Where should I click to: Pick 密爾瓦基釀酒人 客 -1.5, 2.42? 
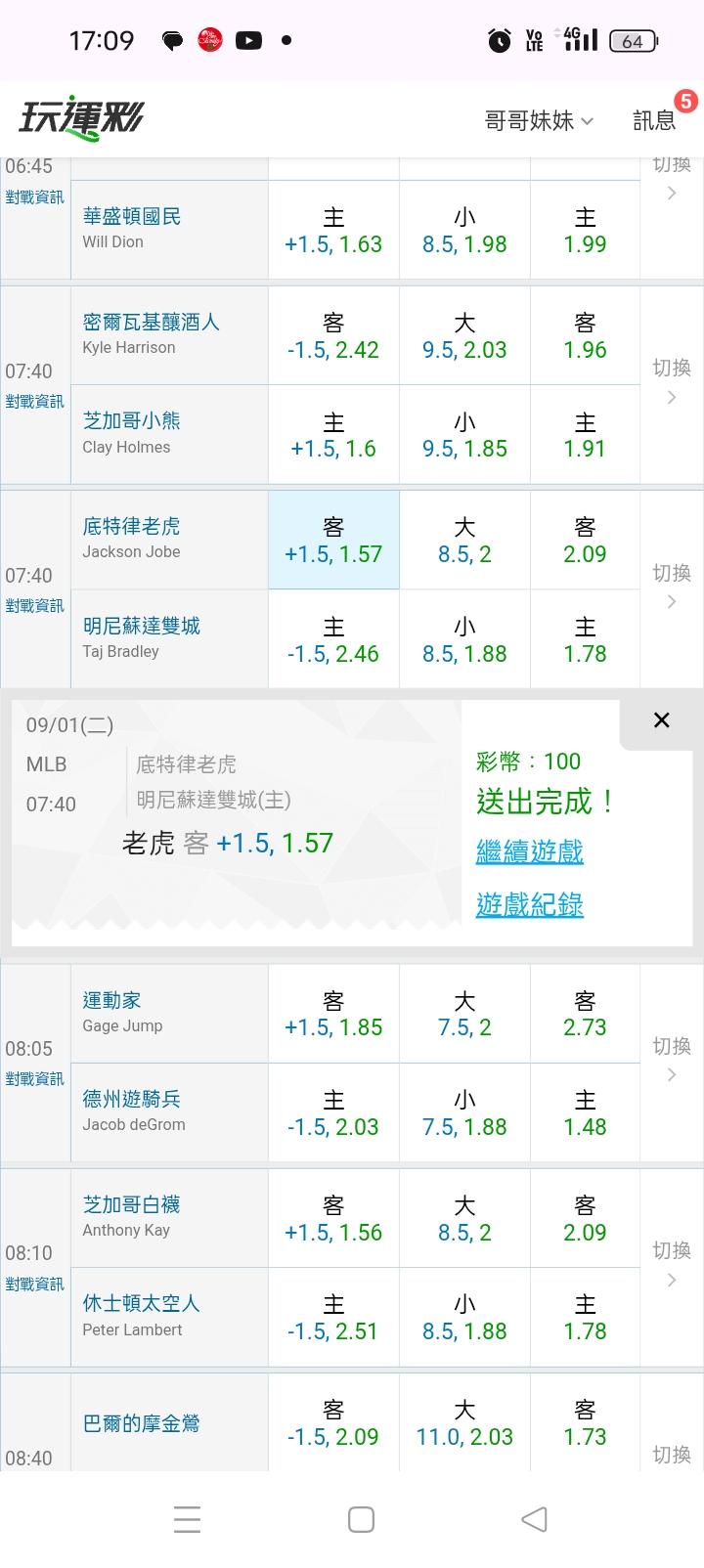coord(333,335)
